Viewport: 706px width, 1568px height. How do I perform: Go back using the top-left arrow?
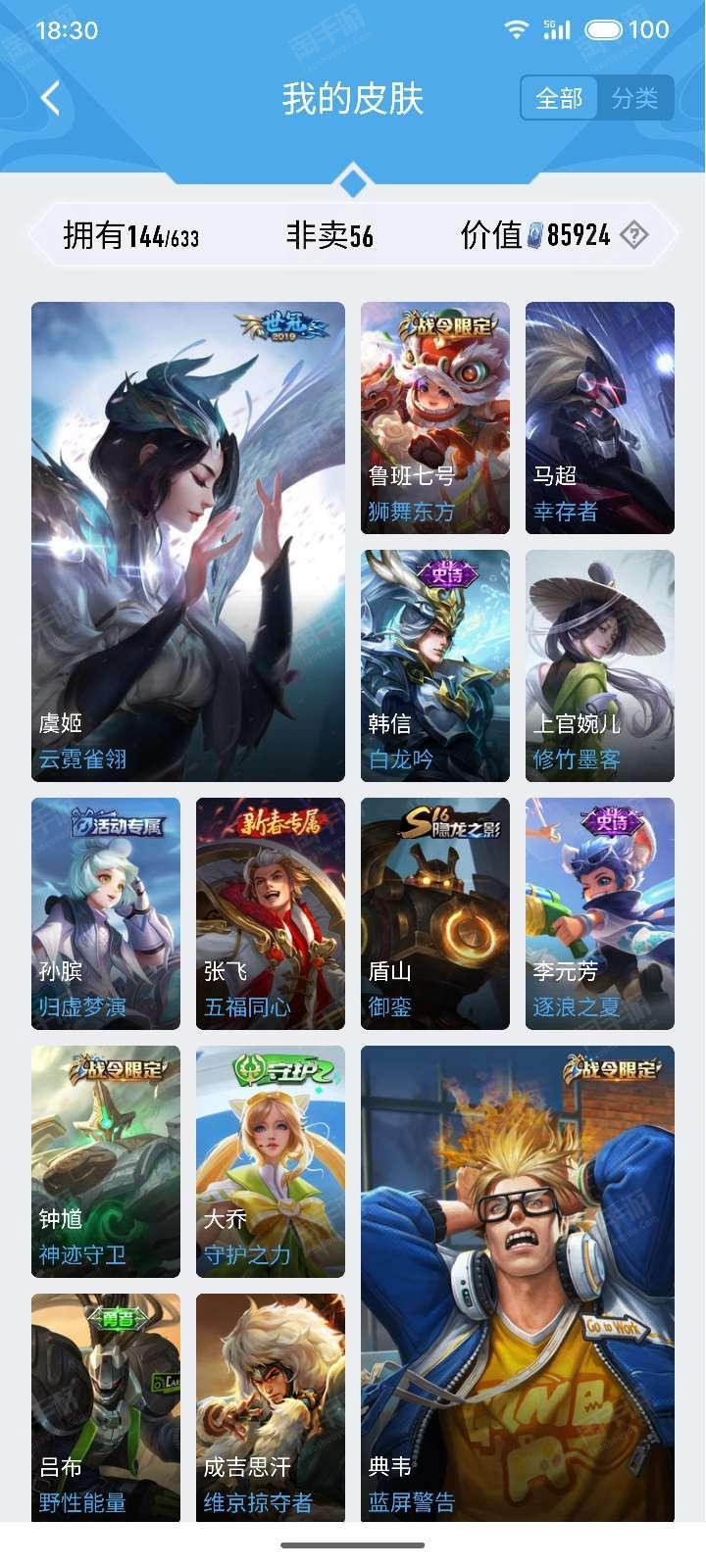pos(51,98)
